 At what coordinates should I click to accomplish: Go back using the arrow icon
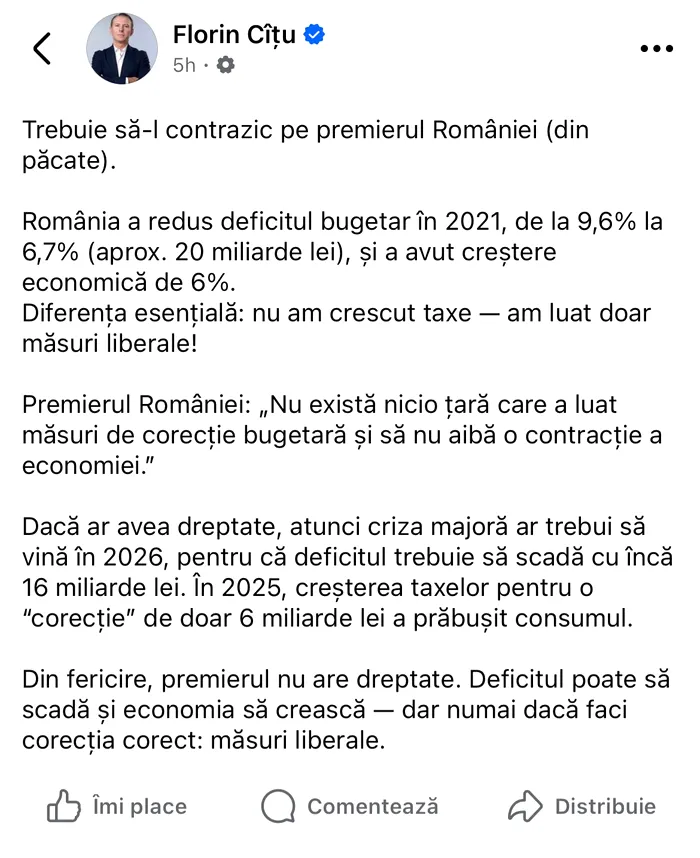[42, 49]
